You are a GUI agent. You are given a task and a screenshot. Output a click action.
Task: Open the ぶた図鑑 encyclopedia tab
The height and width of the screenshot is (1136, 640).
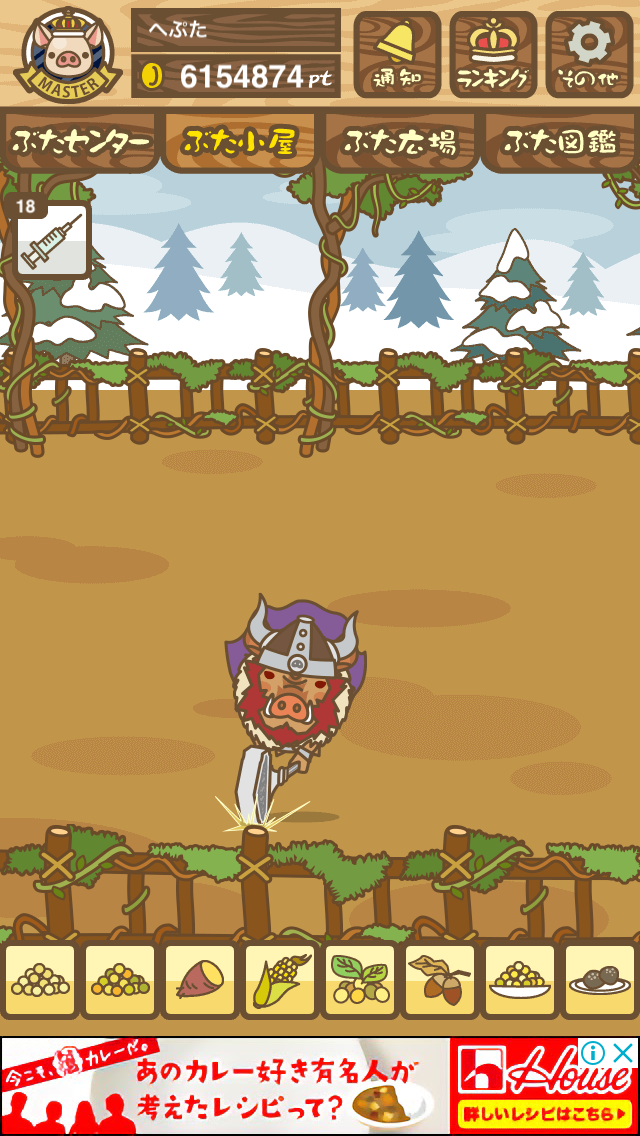(x=560, y=142)
